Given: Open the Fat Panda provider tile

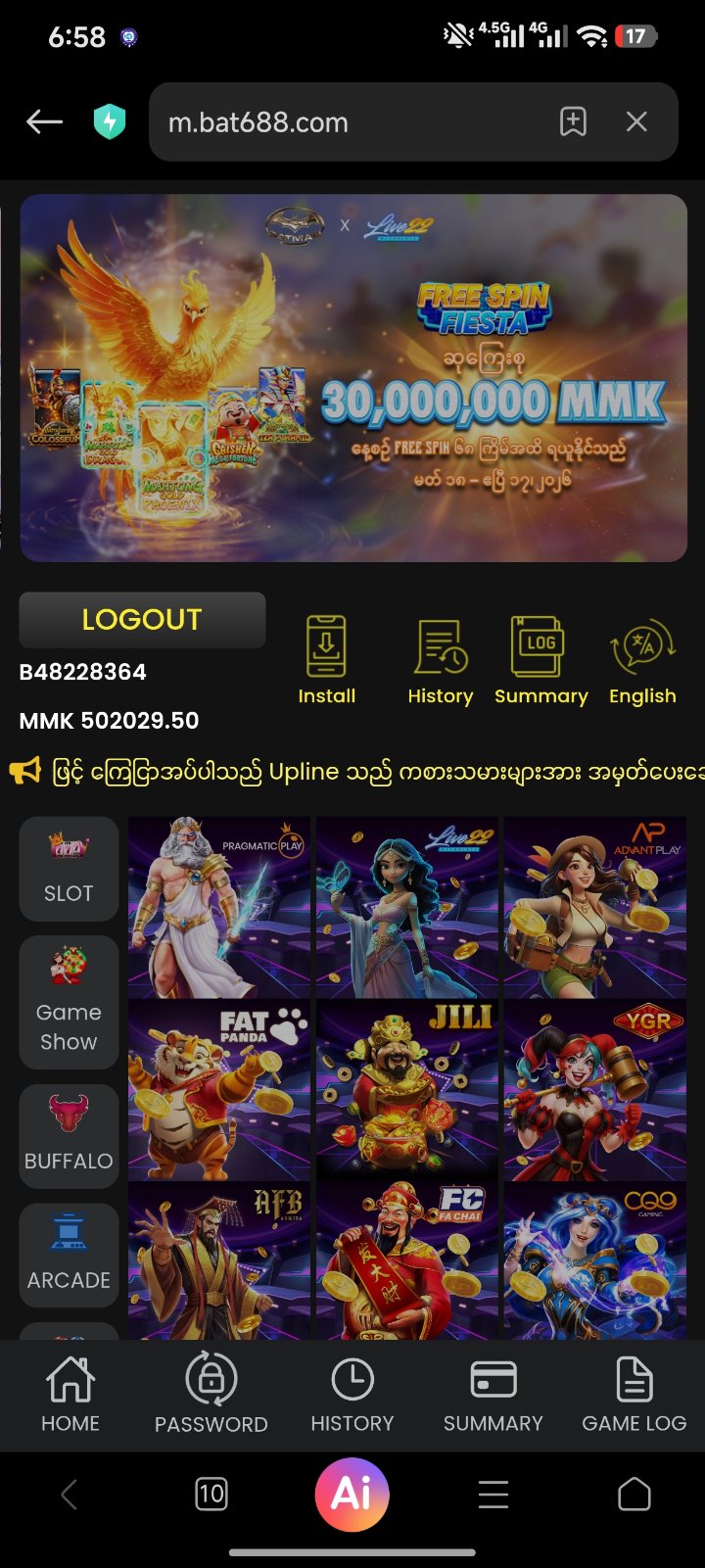Looking at the screenshot, I should tap(218, 1090).
